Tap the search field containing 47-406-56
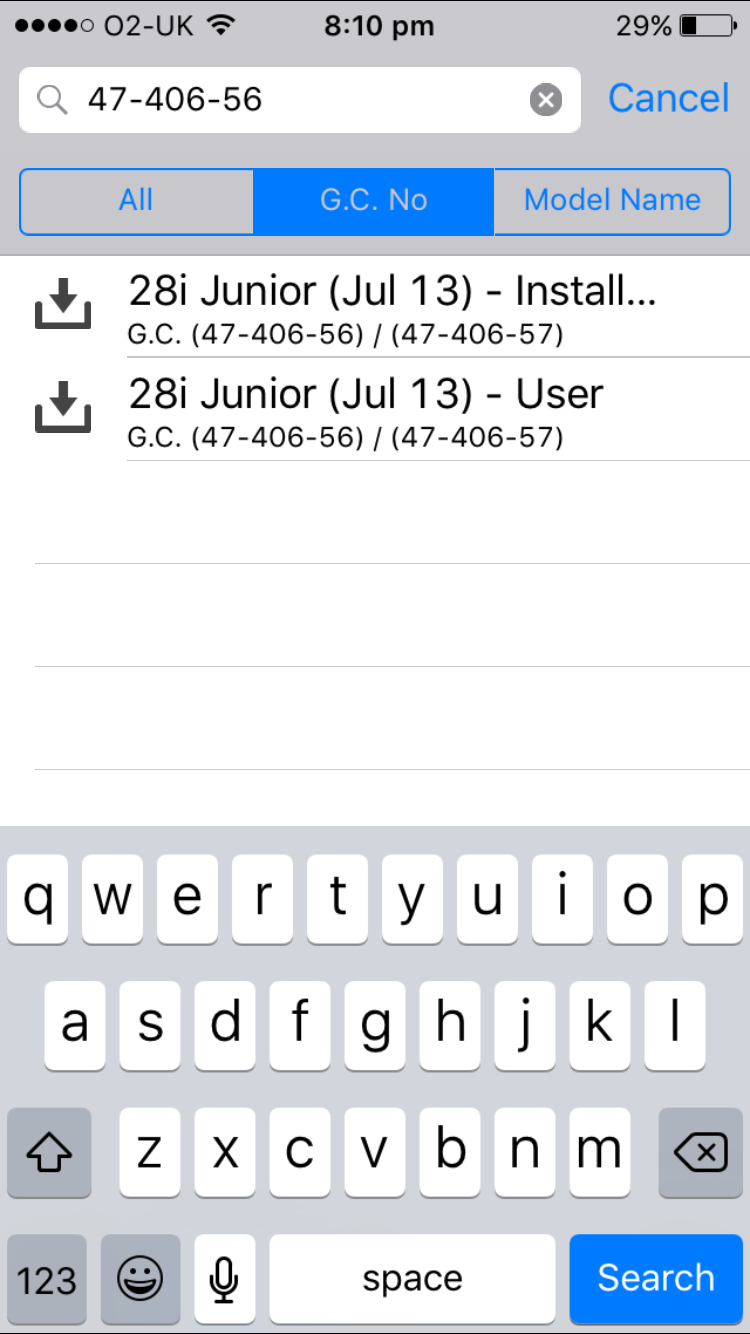The width and height of the screenshot is (750, 1334). click(x=300, y=100)
